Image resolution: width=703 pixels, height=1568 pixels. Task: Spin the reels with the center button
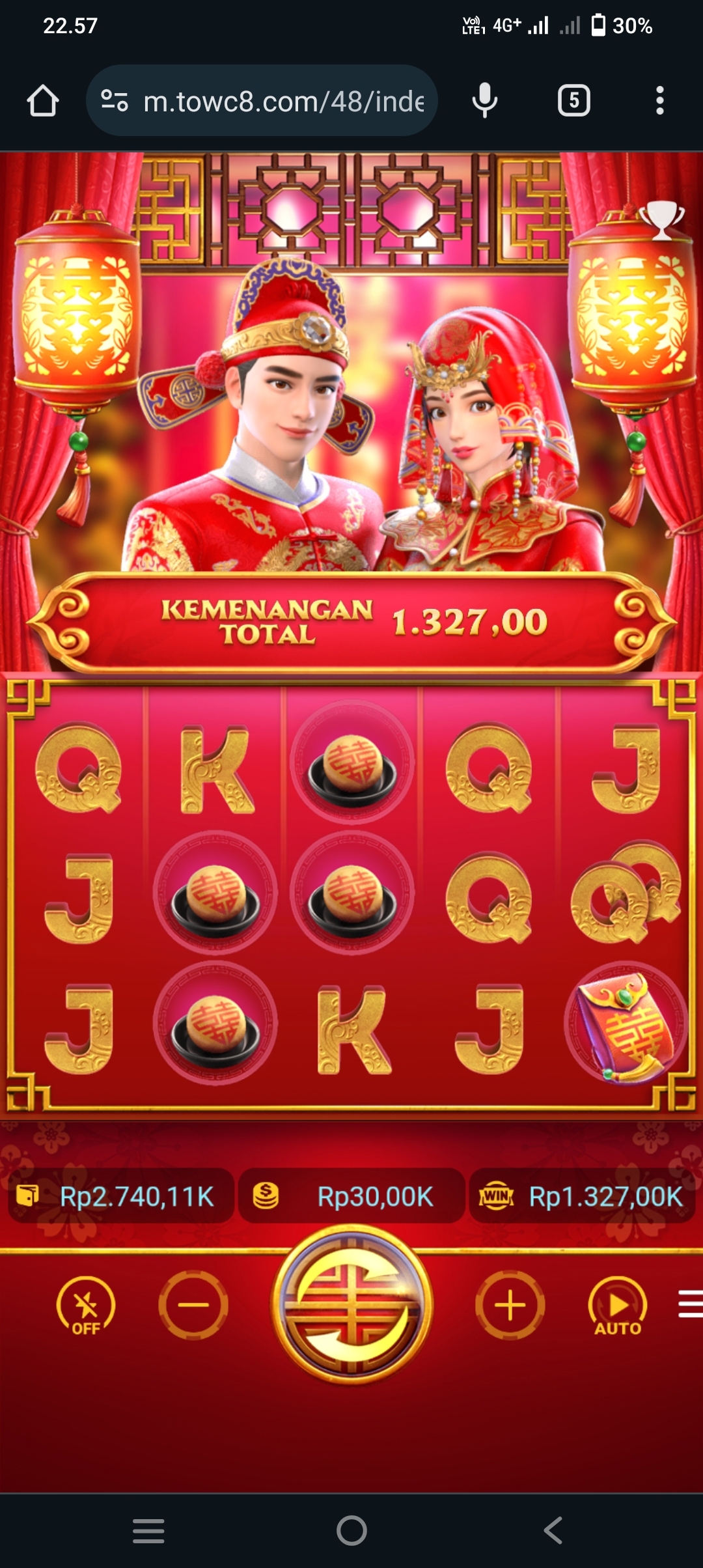tap(351, 1305)
